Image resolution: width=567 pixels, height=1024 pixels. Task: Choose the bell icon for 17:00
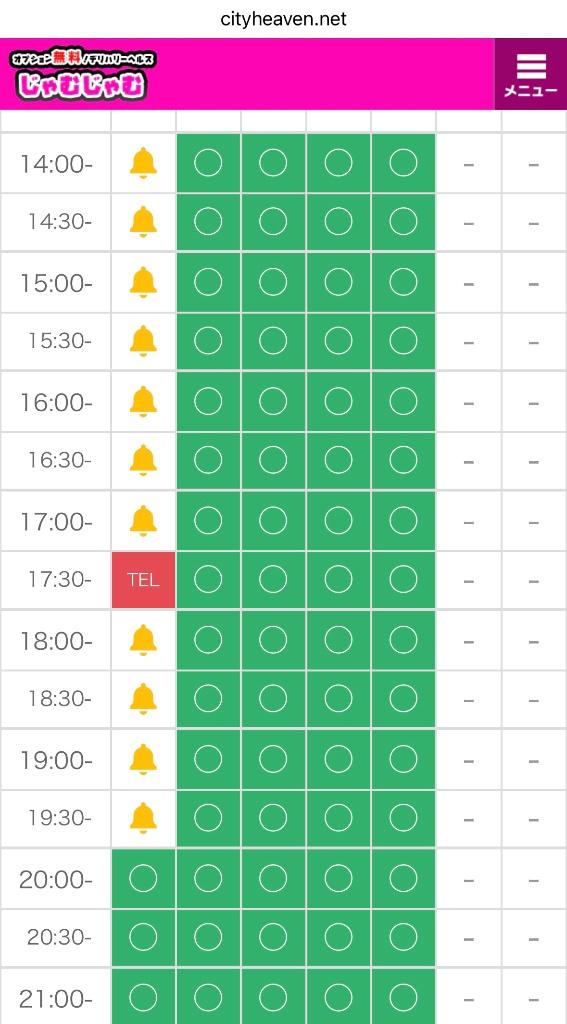pyautogui.click(x=143, y=521)
